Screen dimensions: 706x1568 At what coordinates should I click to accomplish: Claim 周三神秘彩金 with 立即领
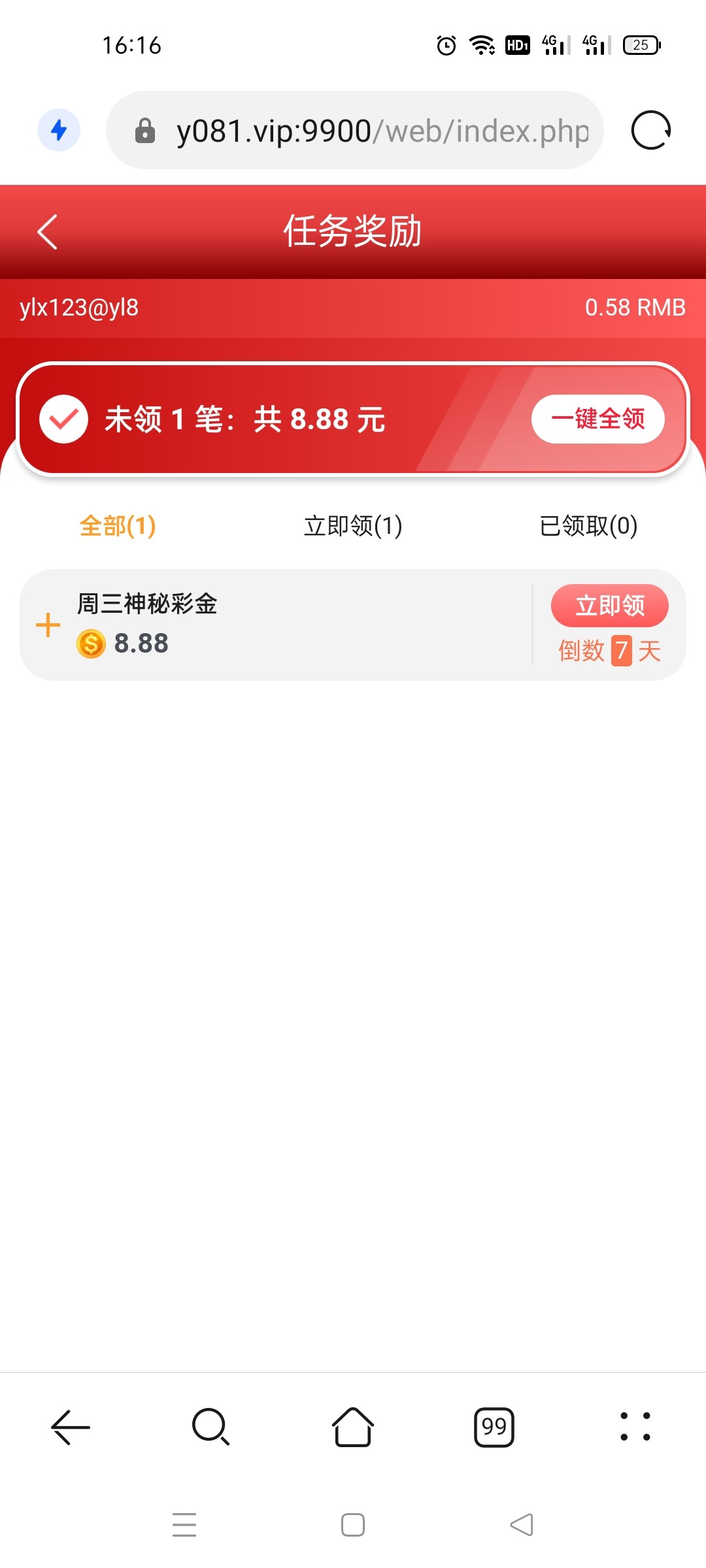609,605
